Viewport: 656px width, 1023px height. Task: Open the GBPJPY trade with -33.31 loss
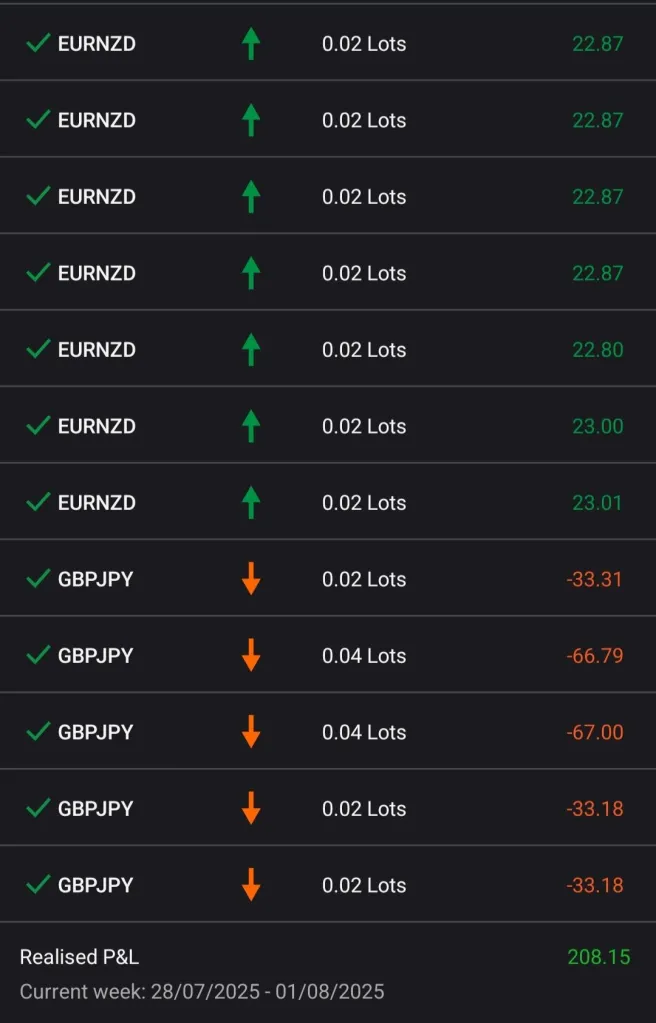327,579
